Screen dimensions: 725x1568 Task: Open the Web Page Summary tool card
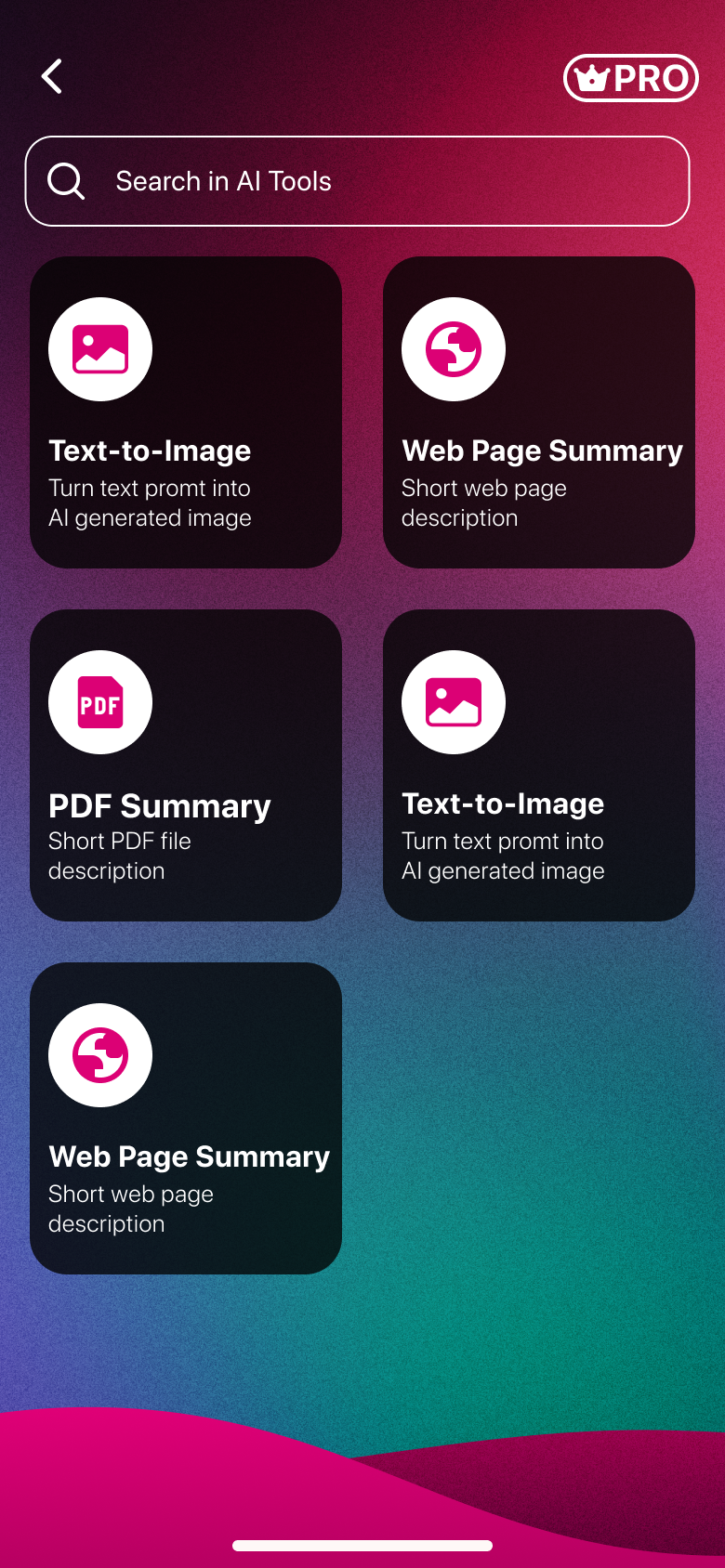pos(538,412)
